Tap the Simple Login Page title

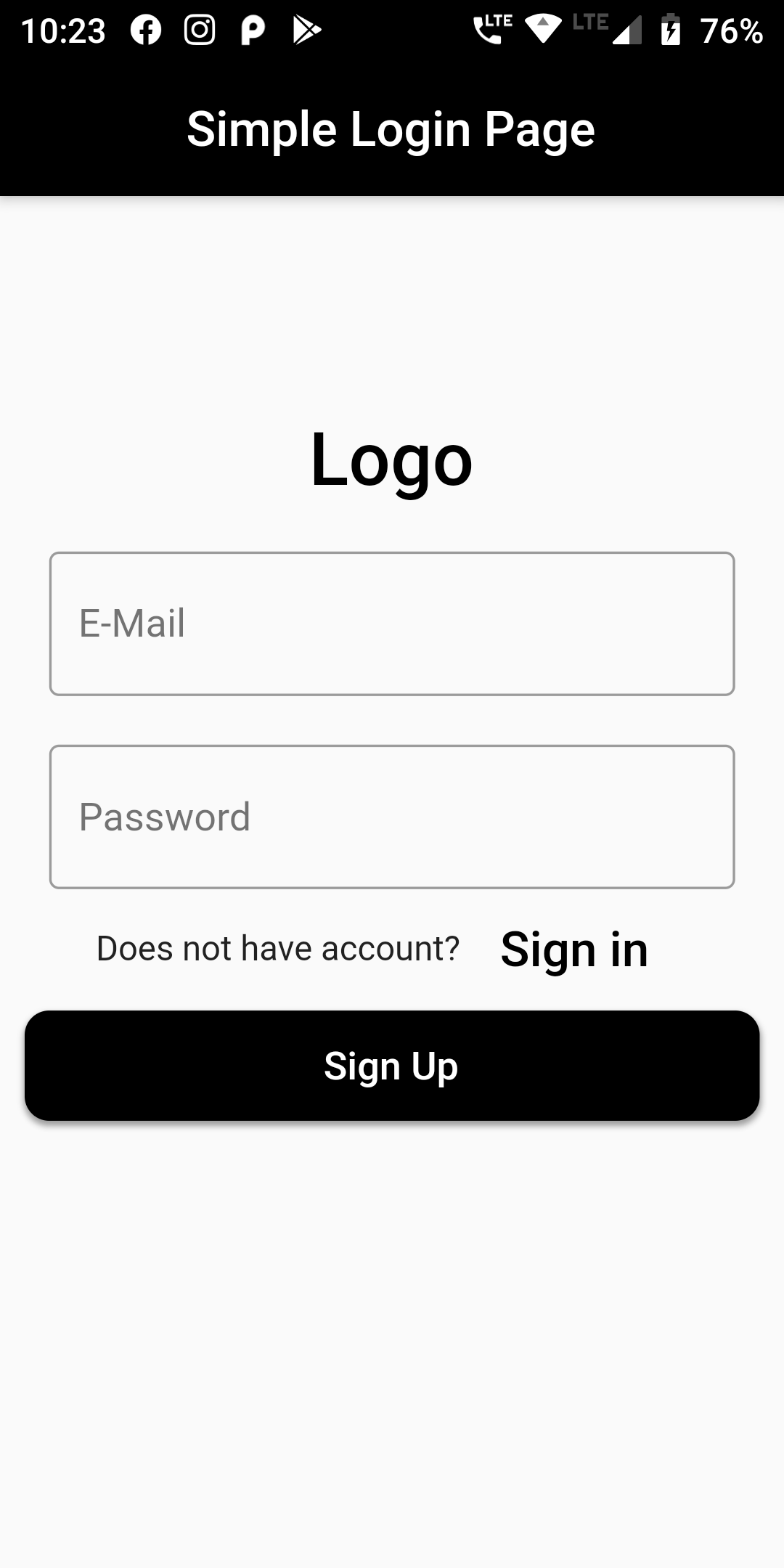[392, 131]
